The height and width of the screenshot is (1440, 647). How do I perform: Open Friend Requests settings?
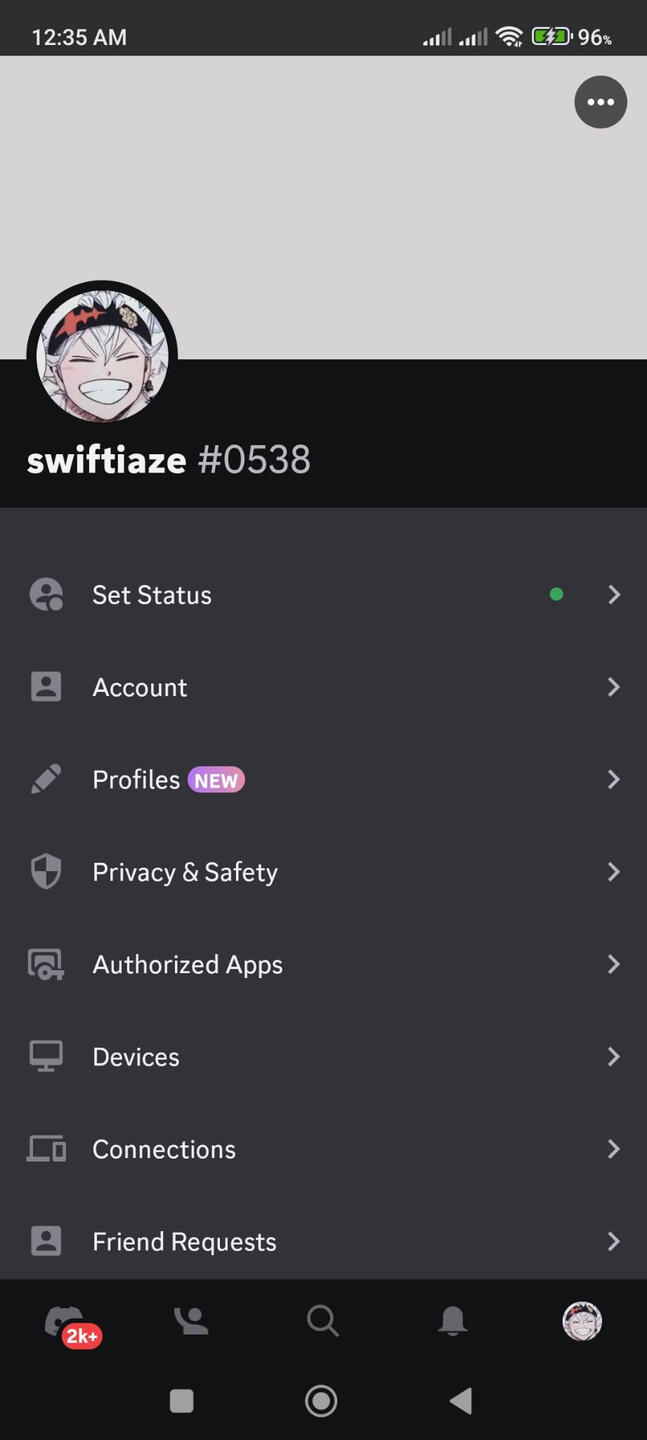323,1241
